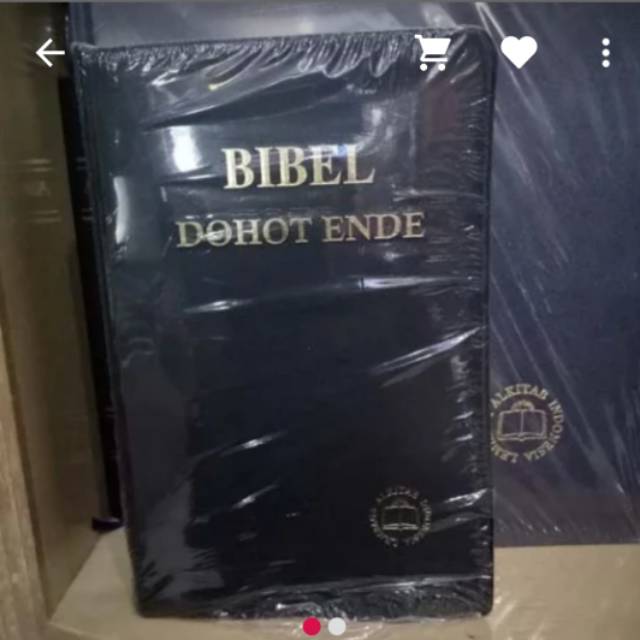
Task: Open the three-dot overflow menu
Action: pyautogui.click(x=606, y=53)
